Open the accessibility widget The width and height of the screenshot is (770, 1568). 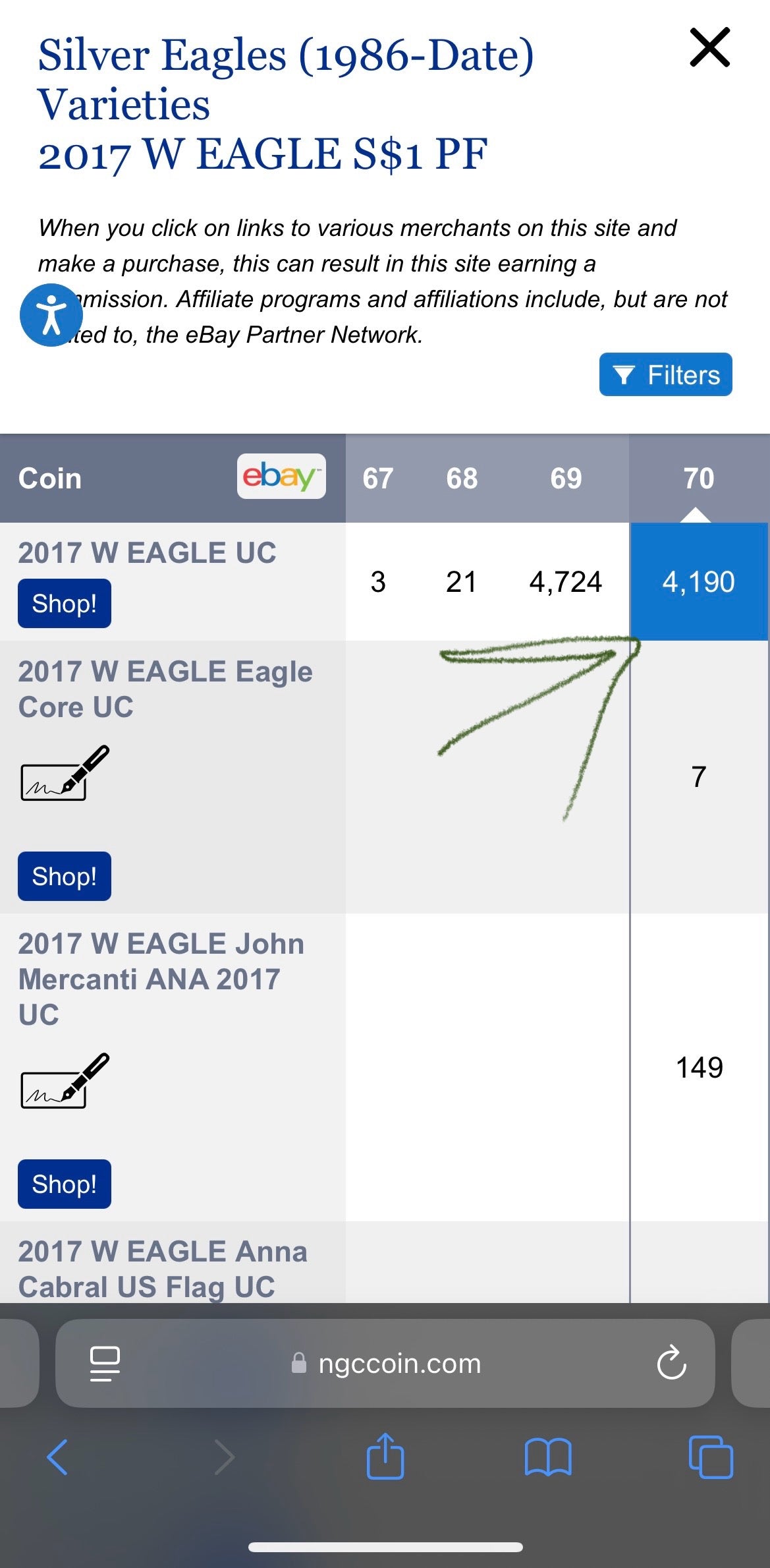52,313
